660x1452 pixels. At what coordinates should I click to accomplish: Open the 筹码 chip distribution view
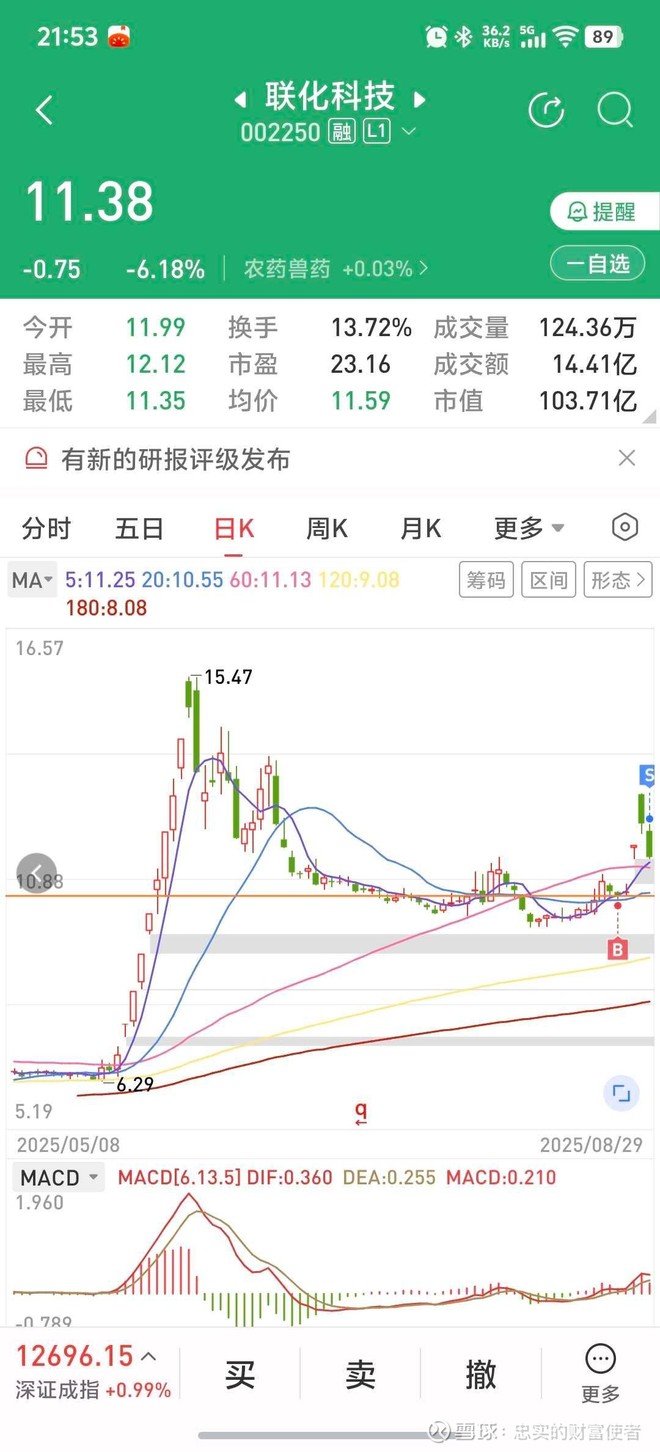pyautogui.click(x=486, y=580)
